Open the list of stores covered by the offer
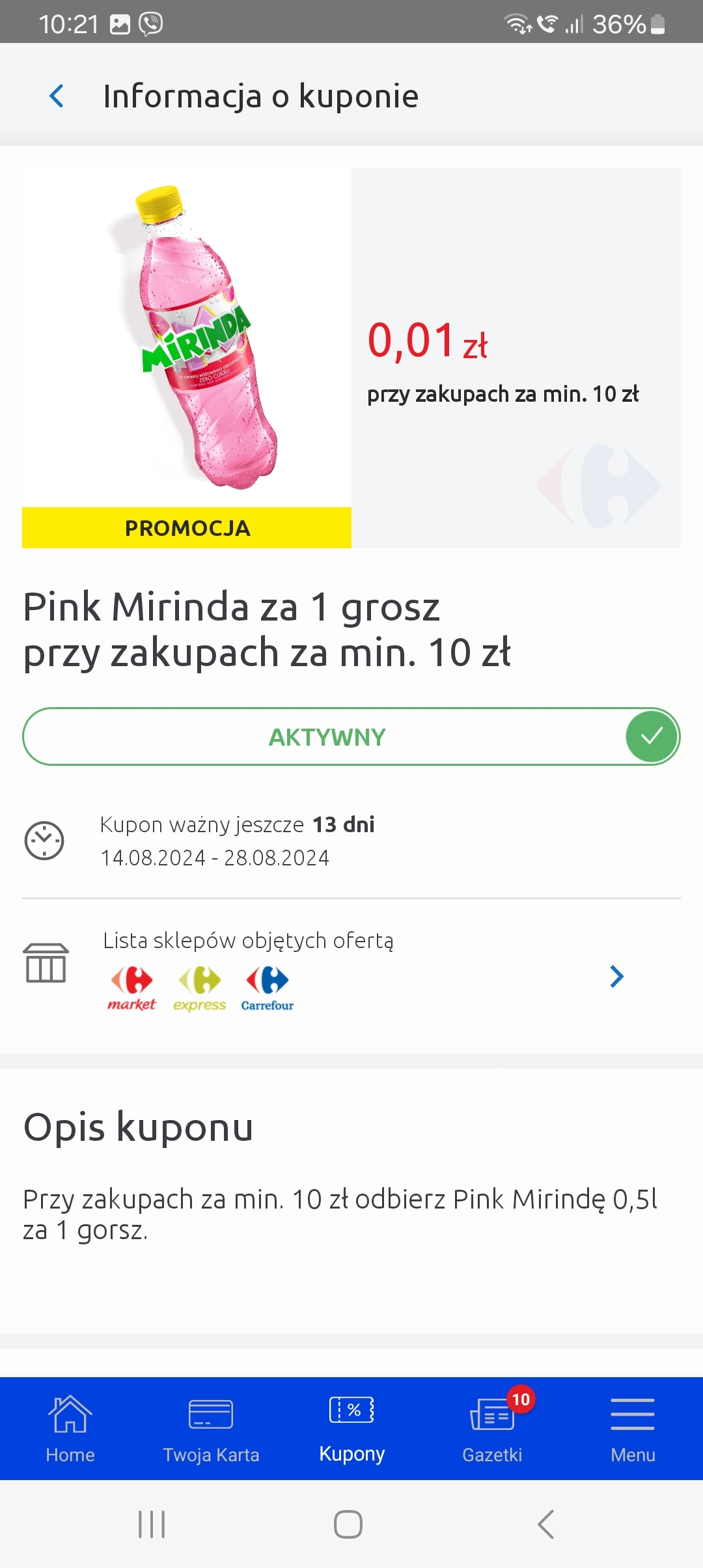Screen dimensions: 703x1568 (x=616, y=976)
